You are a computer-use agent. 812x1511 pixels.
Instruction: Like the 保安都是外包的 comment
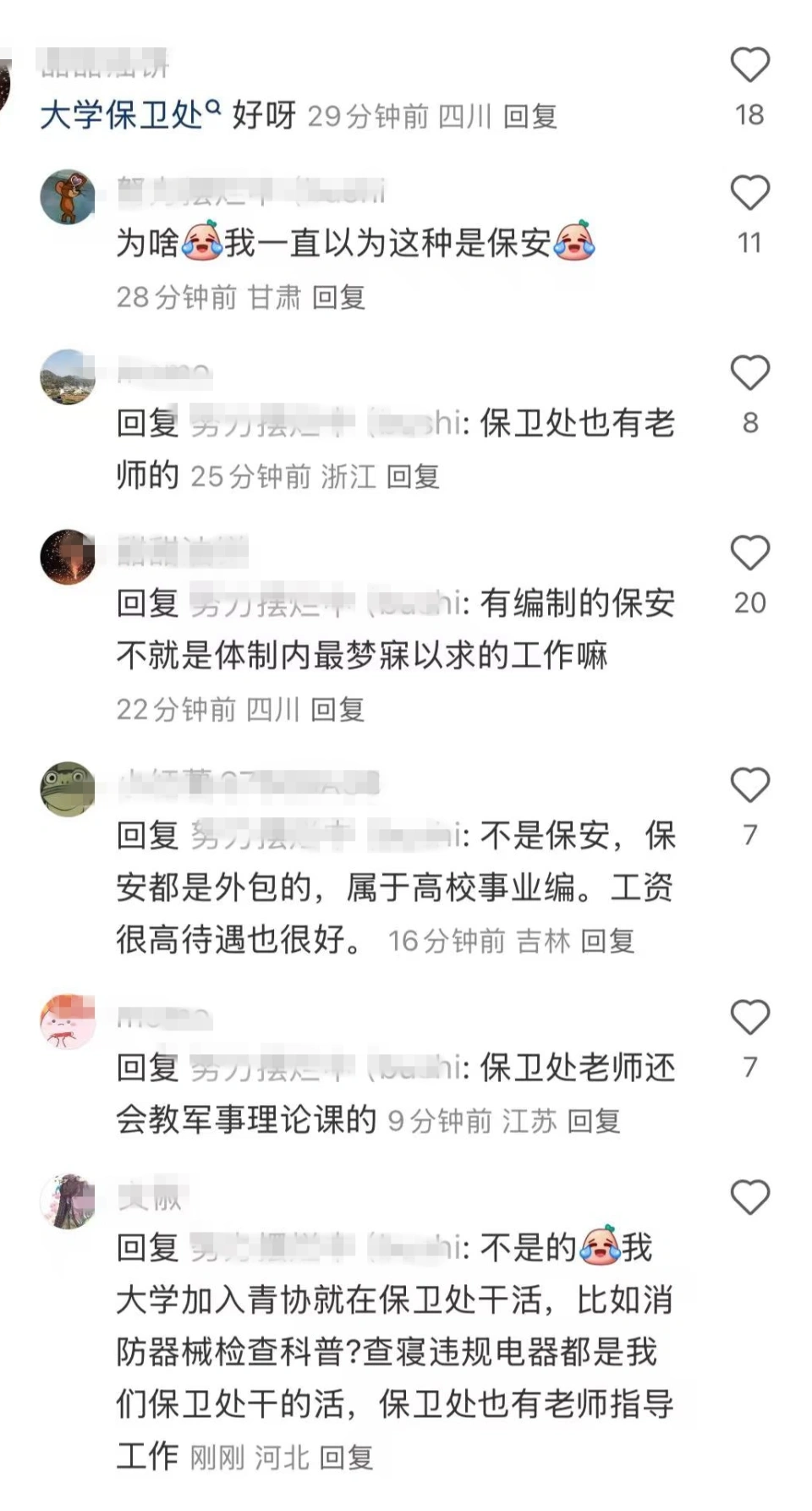(749, 785)
